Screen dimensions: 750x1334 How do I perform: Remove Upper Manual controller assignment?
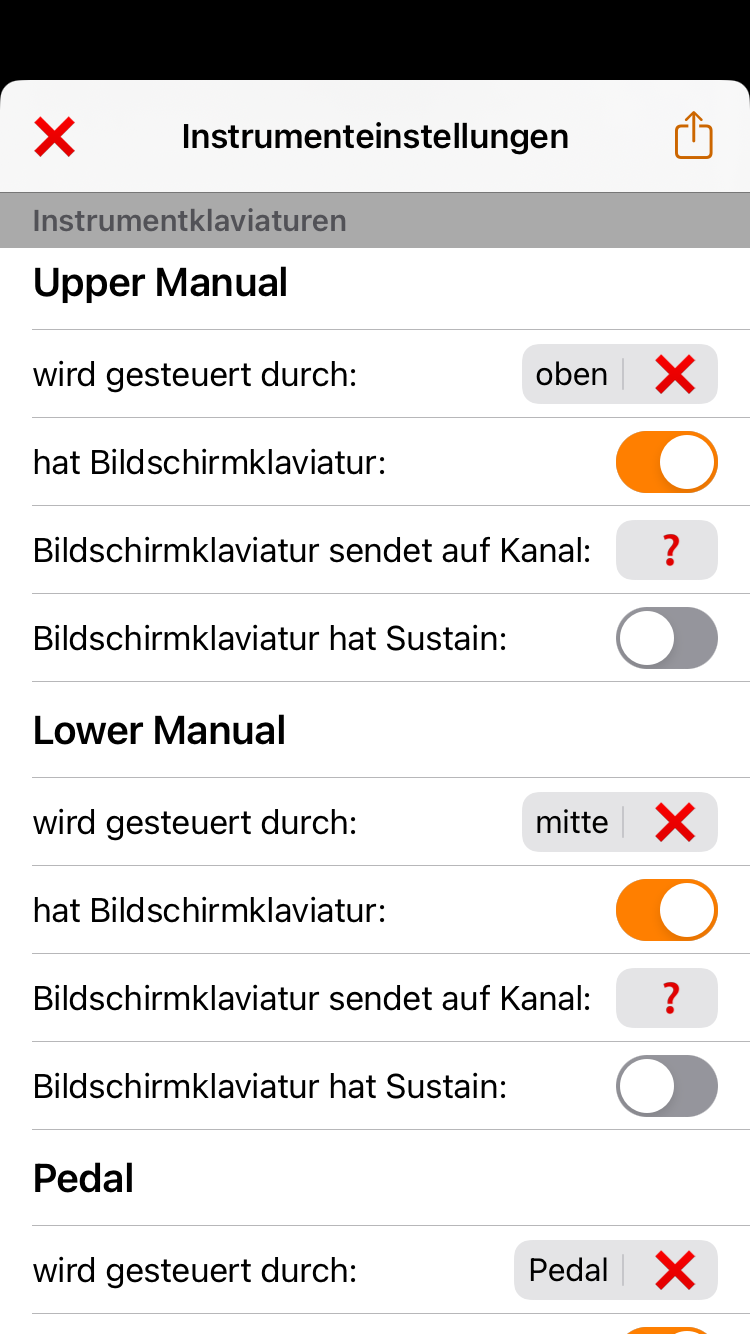point(675,374)
